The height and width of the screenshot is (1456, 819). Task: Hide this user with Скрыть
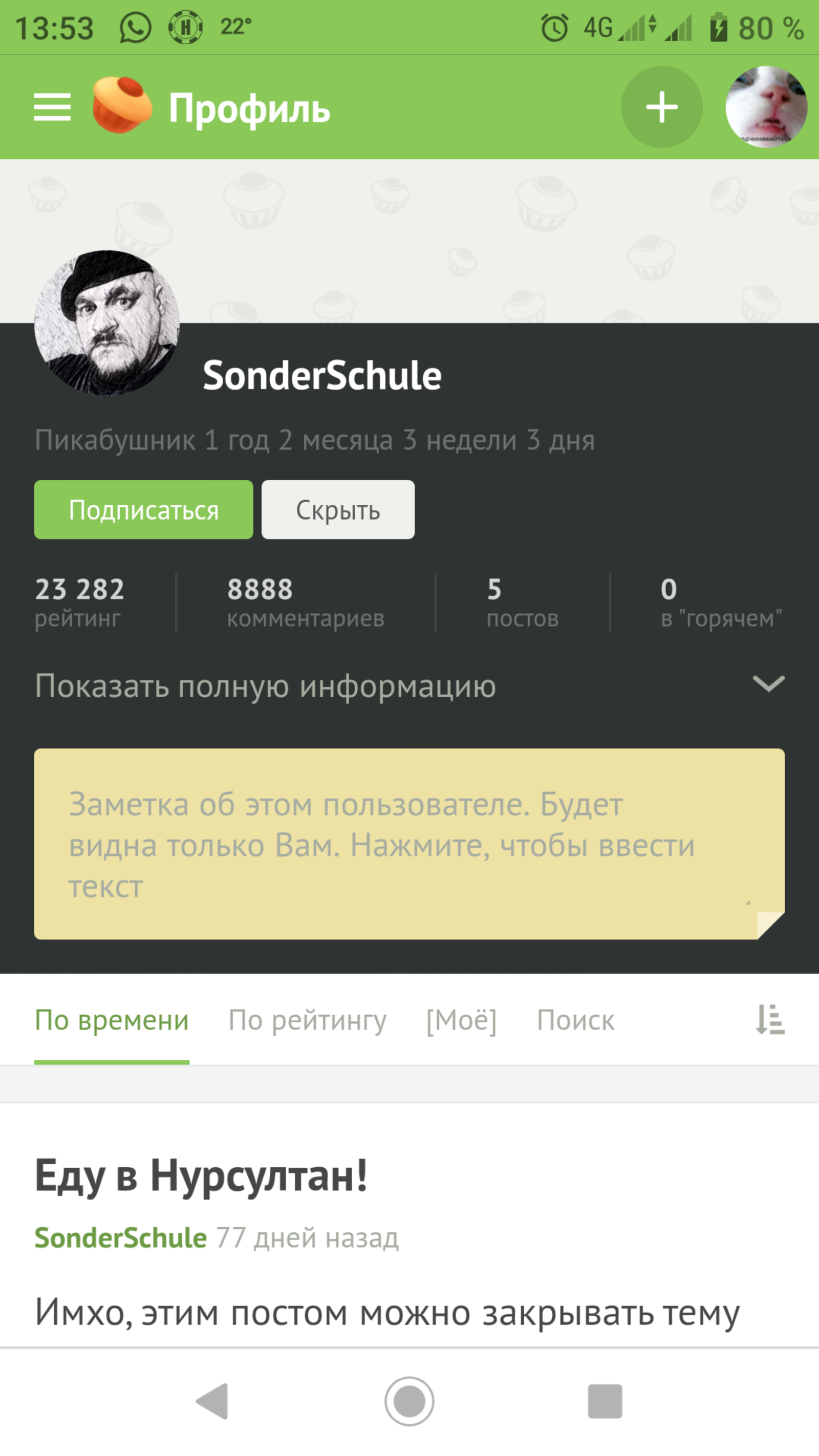coord(337,510)
